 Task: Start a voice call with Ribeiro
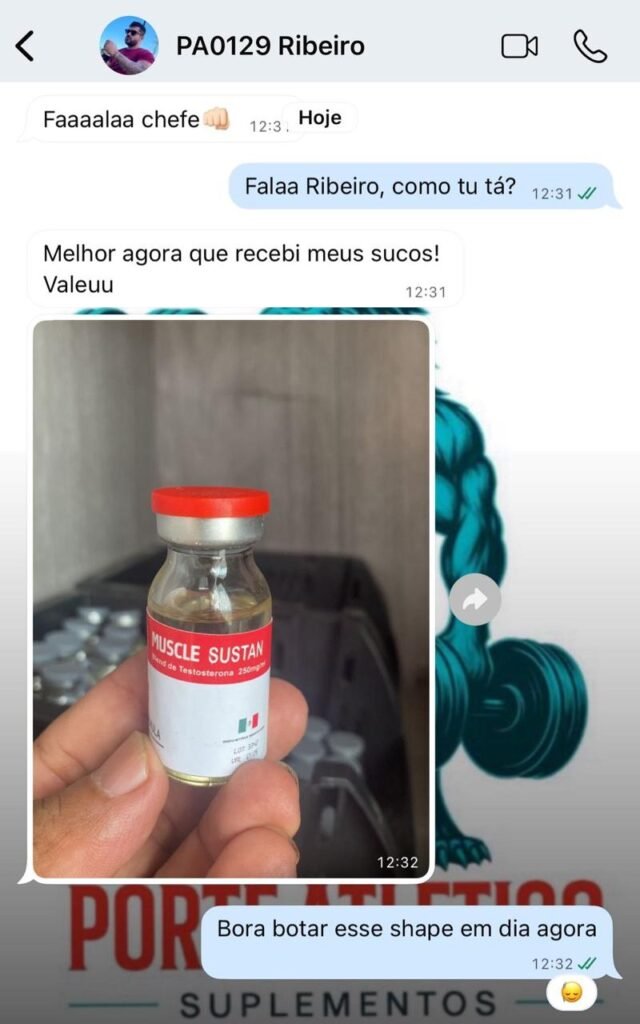pos(590,46)
